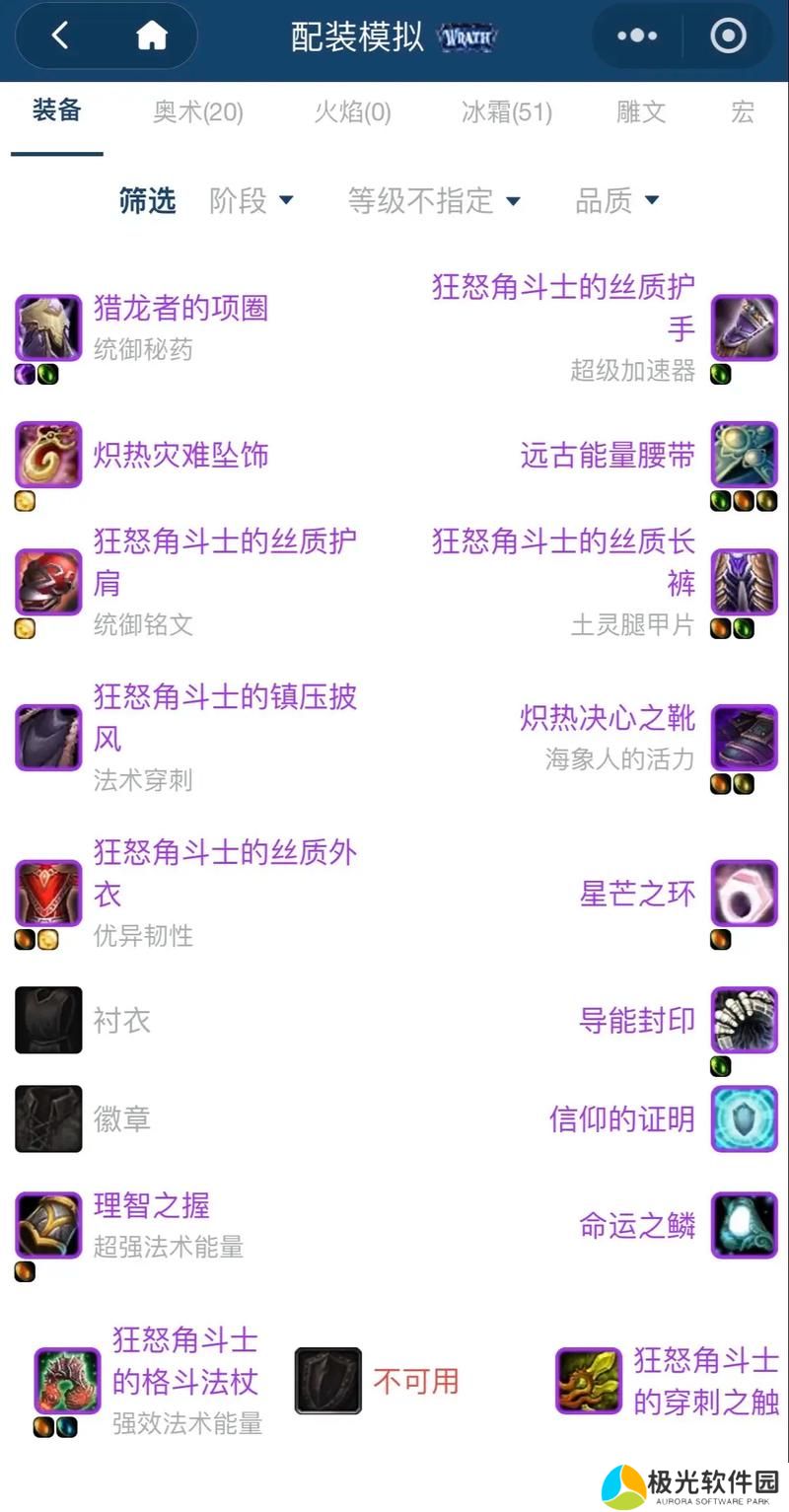
Task: Open the 狂怒角斗士的格斗法杖 weapon
Action: pyautogui.click(x=184, y=1361)
